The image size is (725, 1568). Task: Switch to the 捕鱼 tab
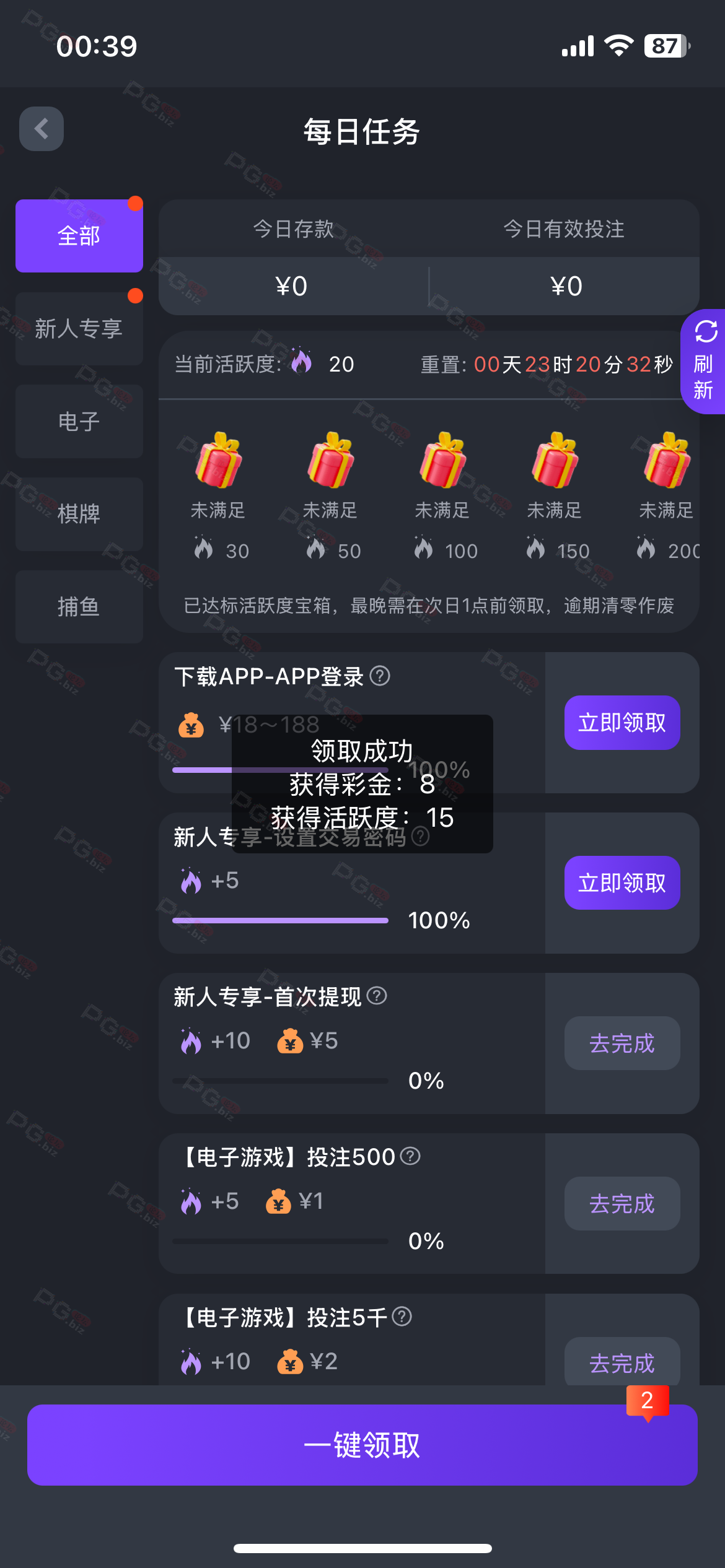(79, 607)
